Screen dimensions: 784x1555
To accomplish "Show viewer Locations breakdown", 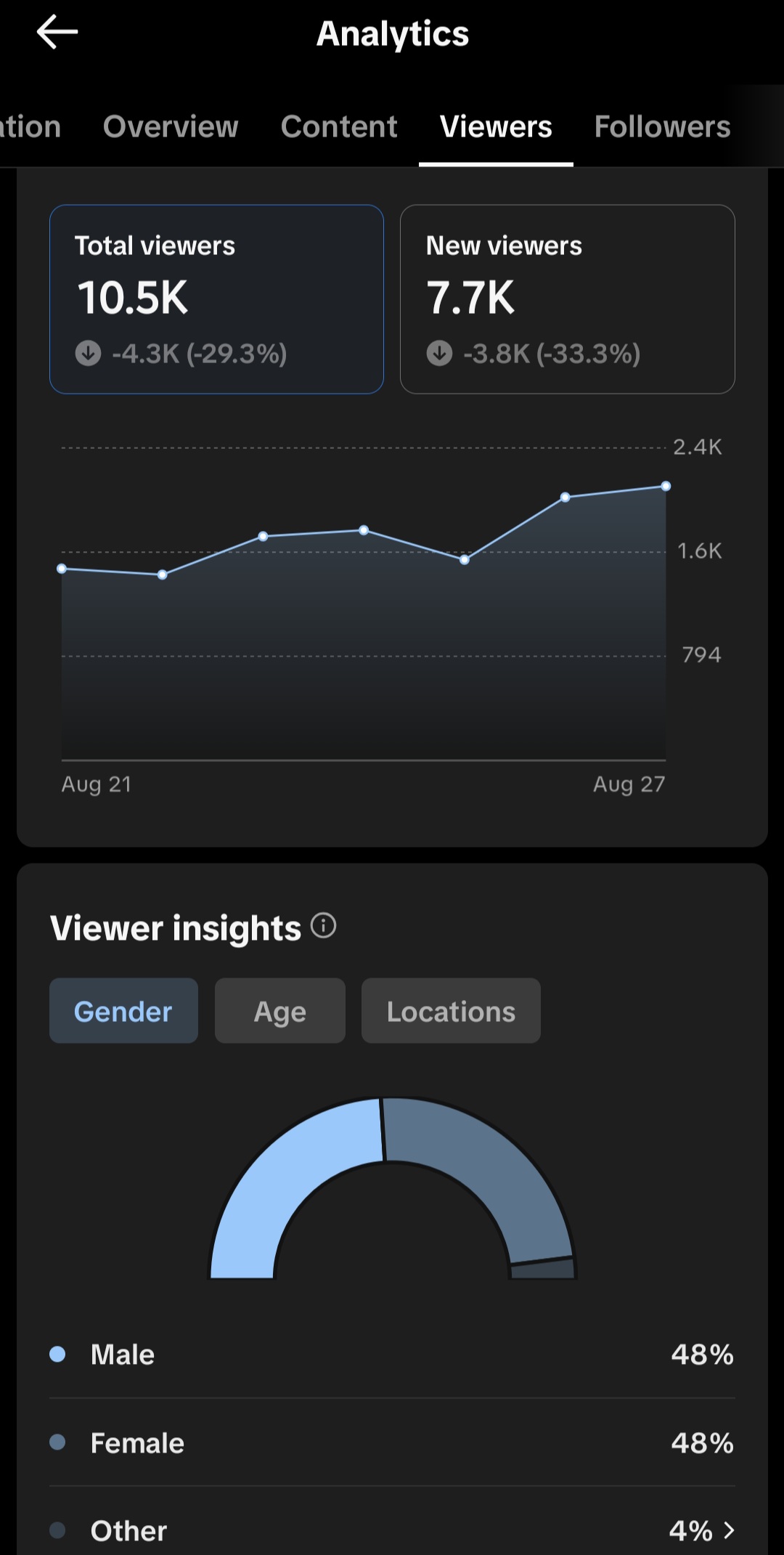I will (x=451, y=1011).
